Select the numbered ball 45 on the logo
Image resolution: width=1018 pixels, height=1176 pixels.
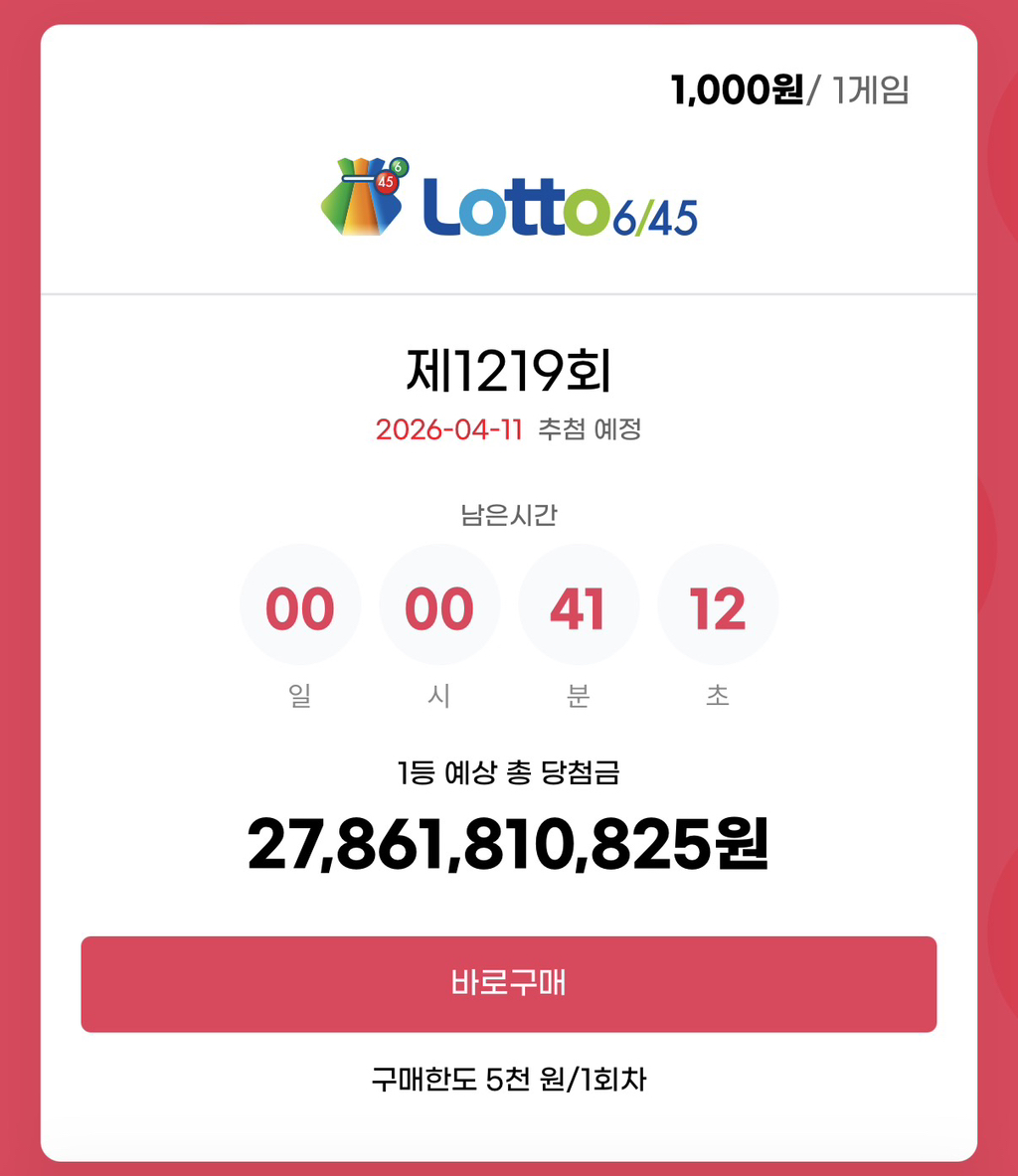coord(385,182)
